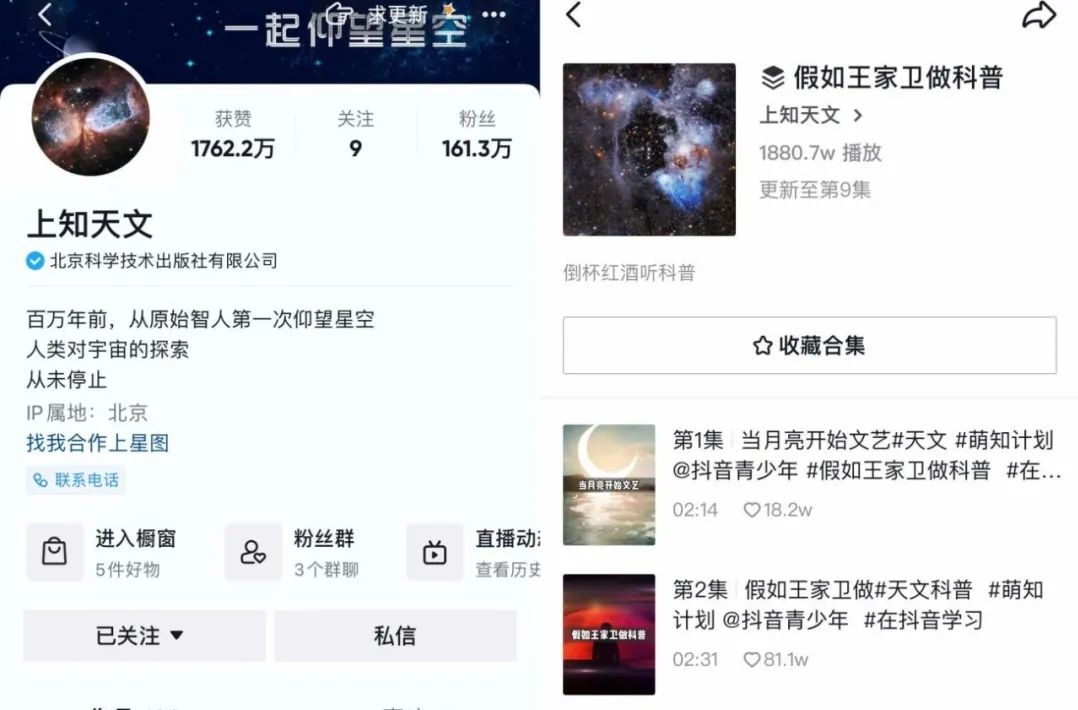Enter the 进入橱窗 shop window

105,552
